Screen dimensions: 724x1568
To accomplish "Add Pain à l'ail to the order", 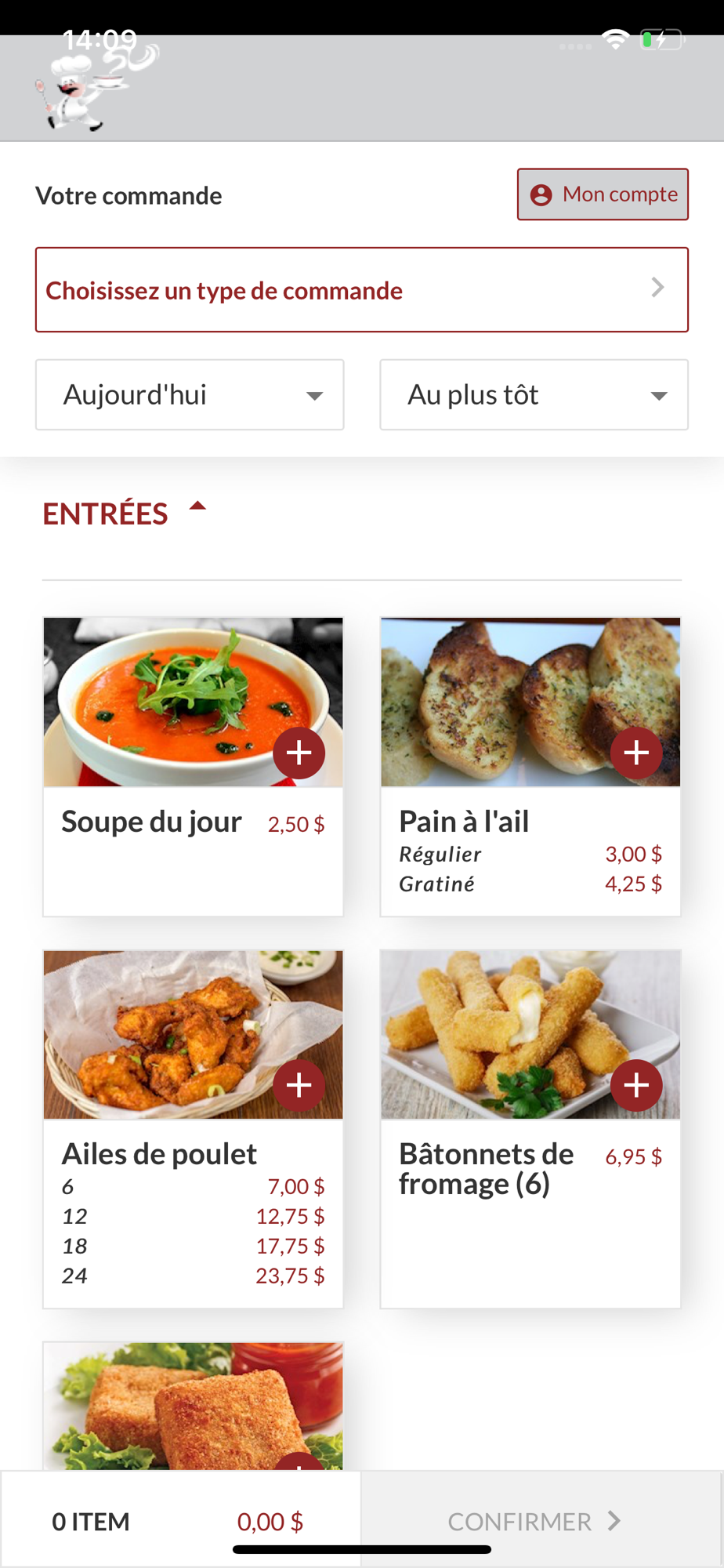I will (x=635, y=753).
